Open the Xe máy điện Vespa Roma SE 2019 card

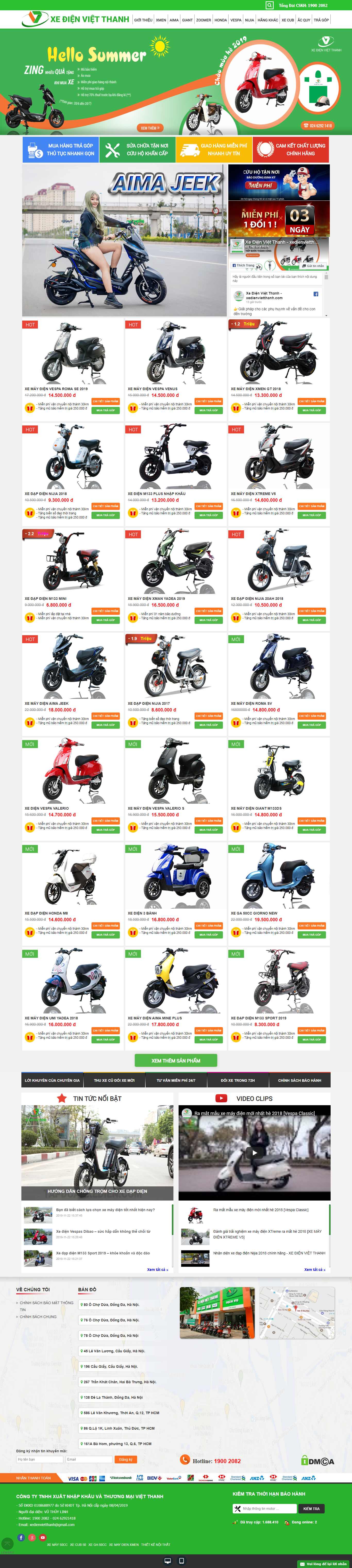pyautogui.click(x=72, y=359)
